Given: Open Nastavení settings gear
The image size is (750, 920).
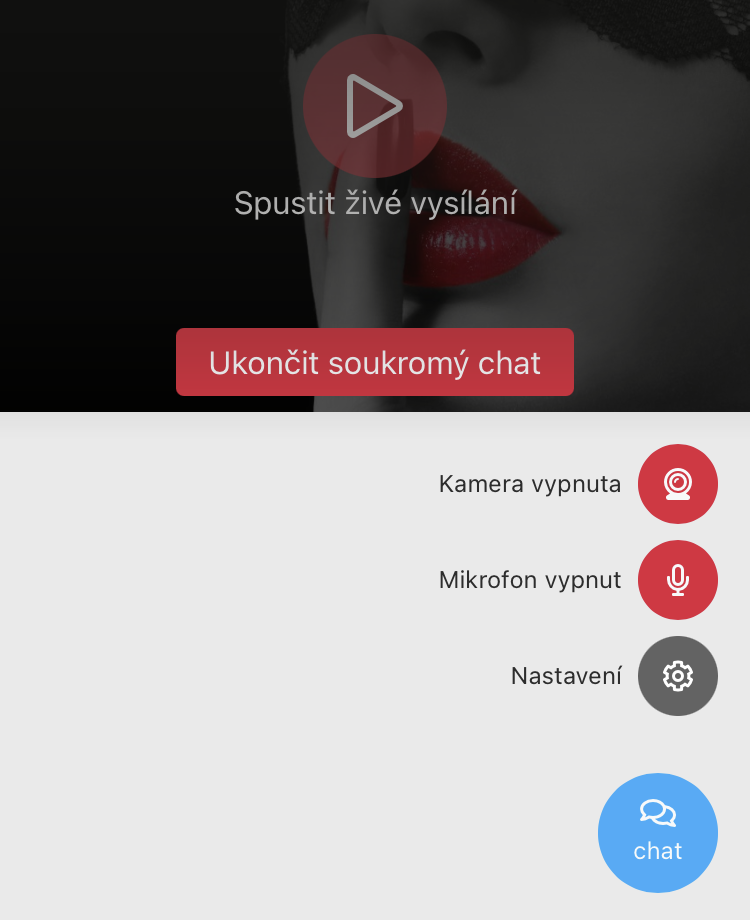Looking at the screenshot, I should 678,676.
